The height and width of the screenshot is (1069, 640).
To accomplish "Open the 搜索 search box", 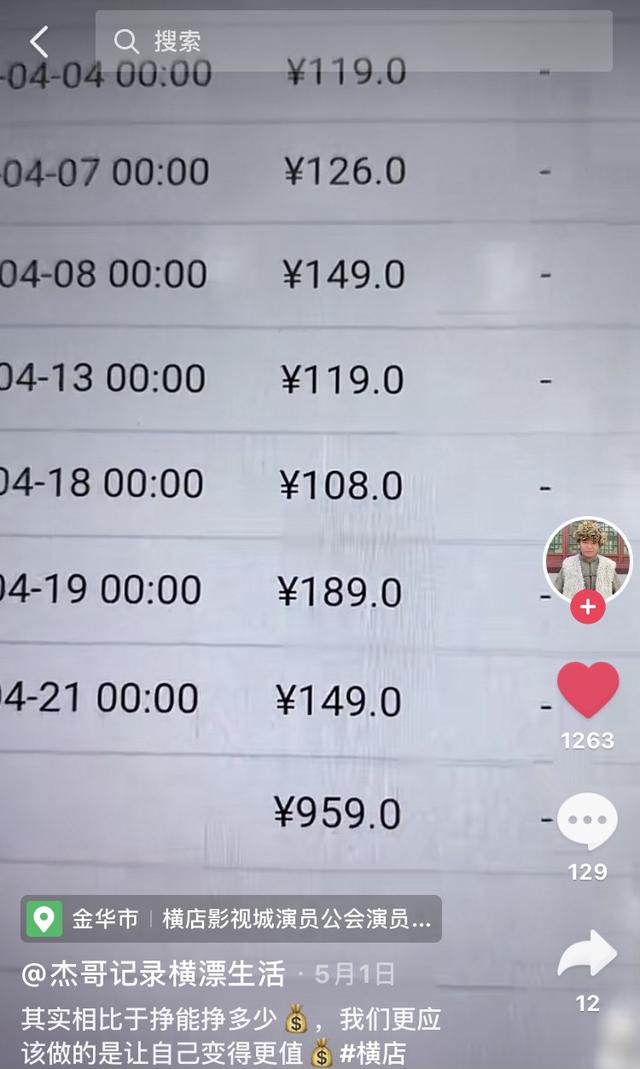I will pos(354,41).
